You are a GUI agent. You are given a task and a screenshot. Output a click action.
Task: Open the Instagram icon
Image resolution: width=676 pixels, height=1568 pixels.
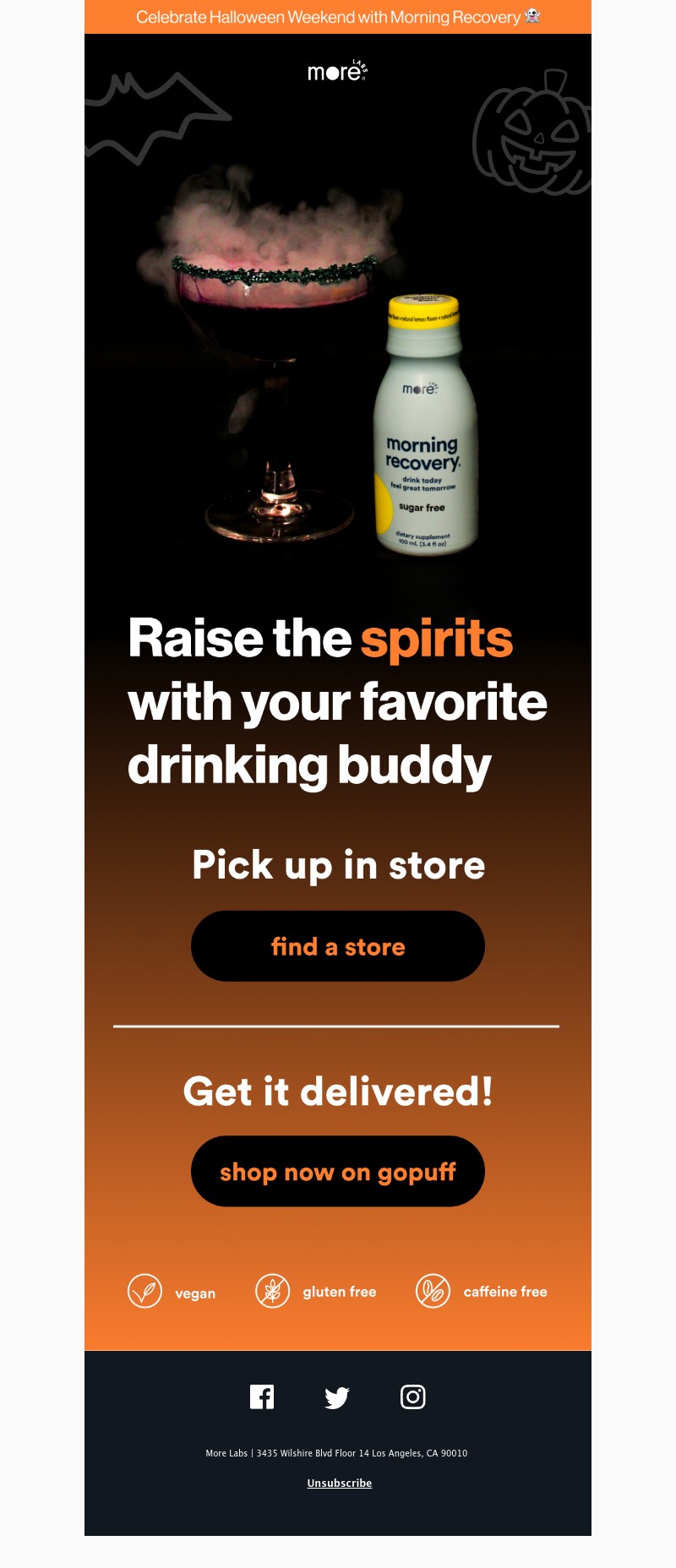click(x=412, y=1397)
